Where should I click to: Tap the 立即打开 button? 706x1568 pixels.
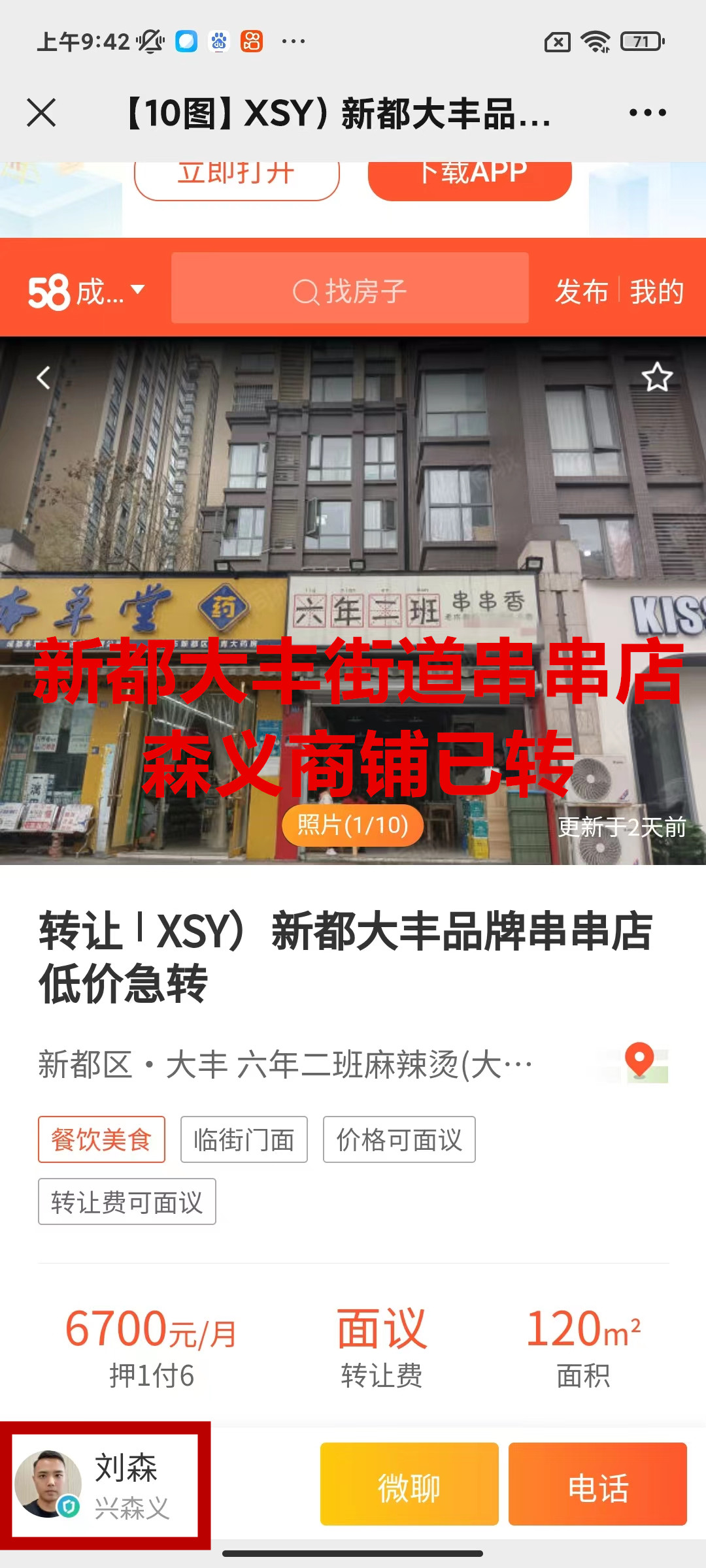[x=237, y=176]
